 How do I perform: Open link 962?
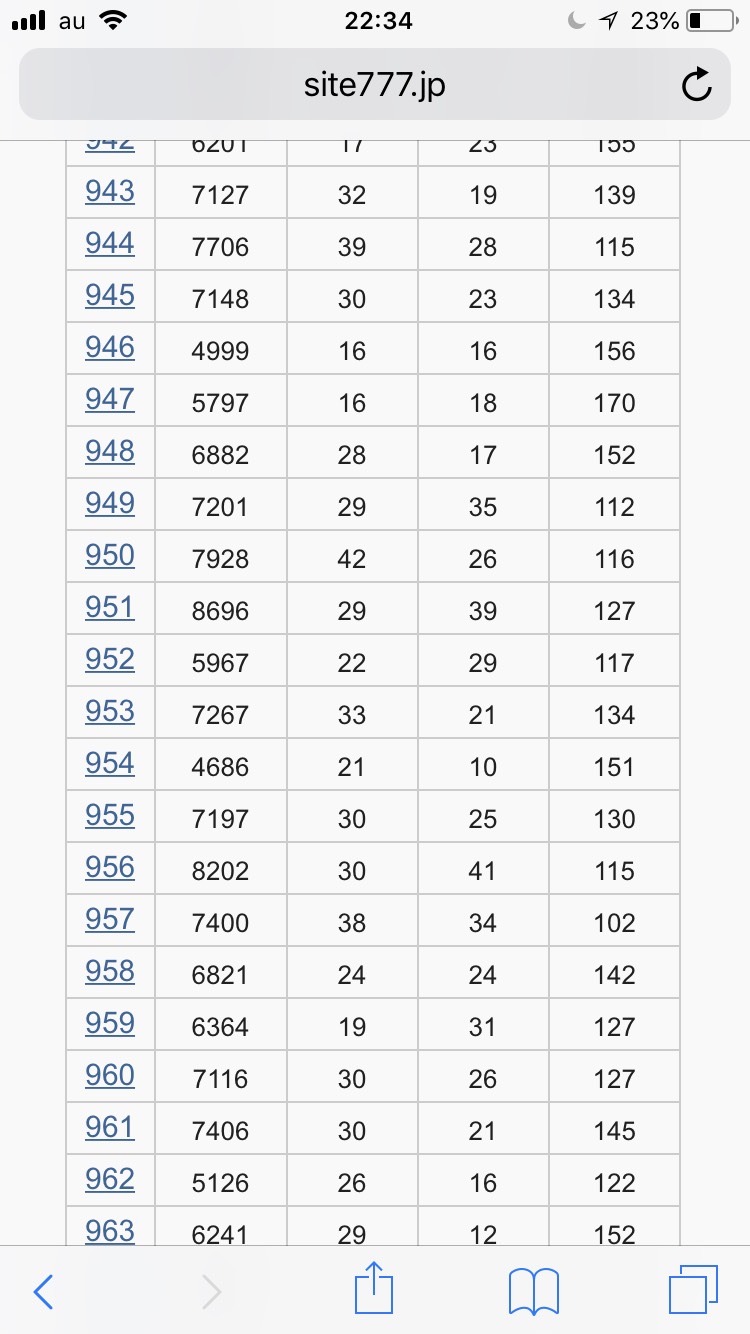click(110, 1179)
